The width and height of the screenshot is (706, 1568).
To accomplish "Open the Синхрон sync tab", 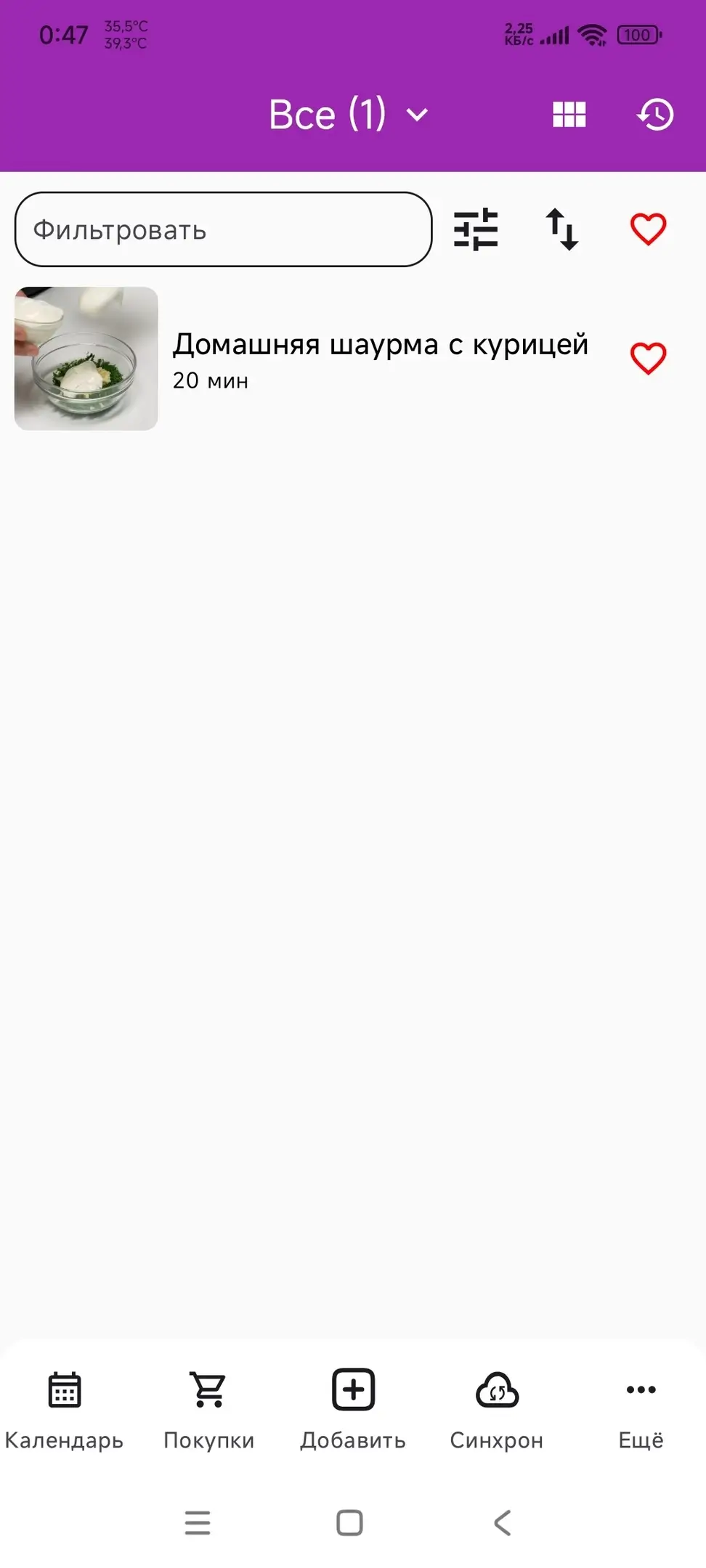I will (x=497, y=1408).
